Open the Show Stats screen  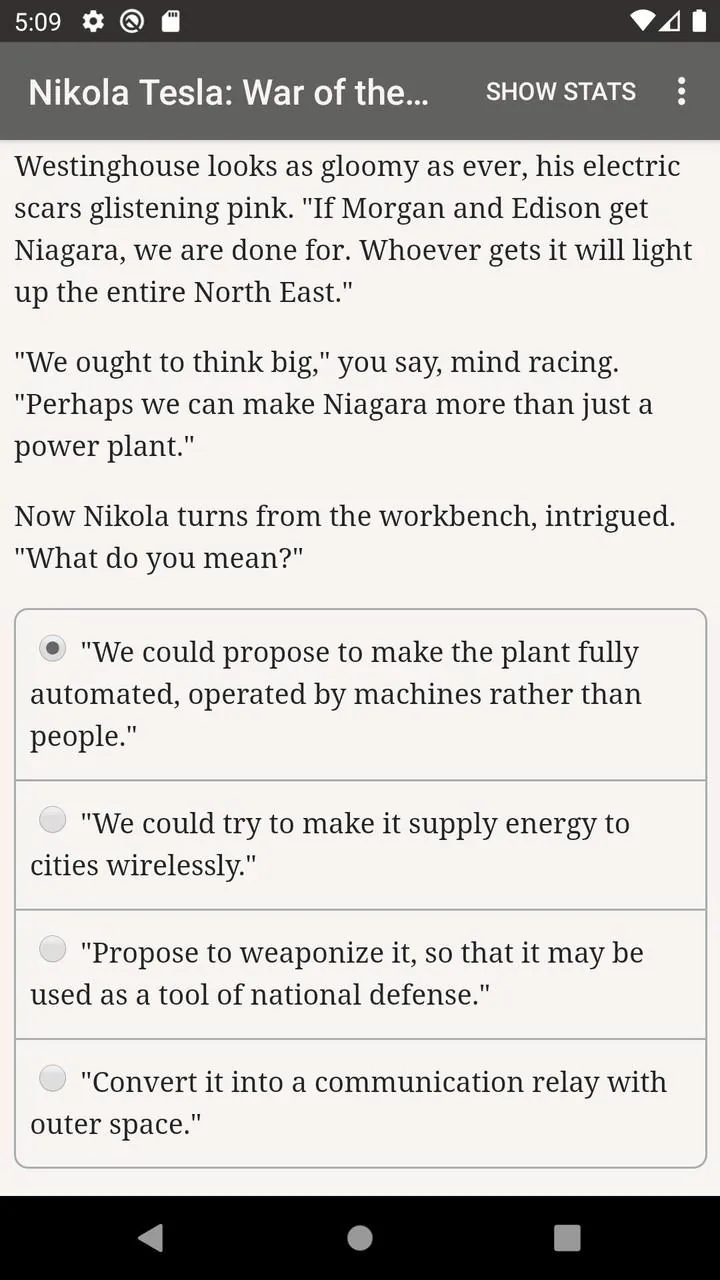(560, 91)
